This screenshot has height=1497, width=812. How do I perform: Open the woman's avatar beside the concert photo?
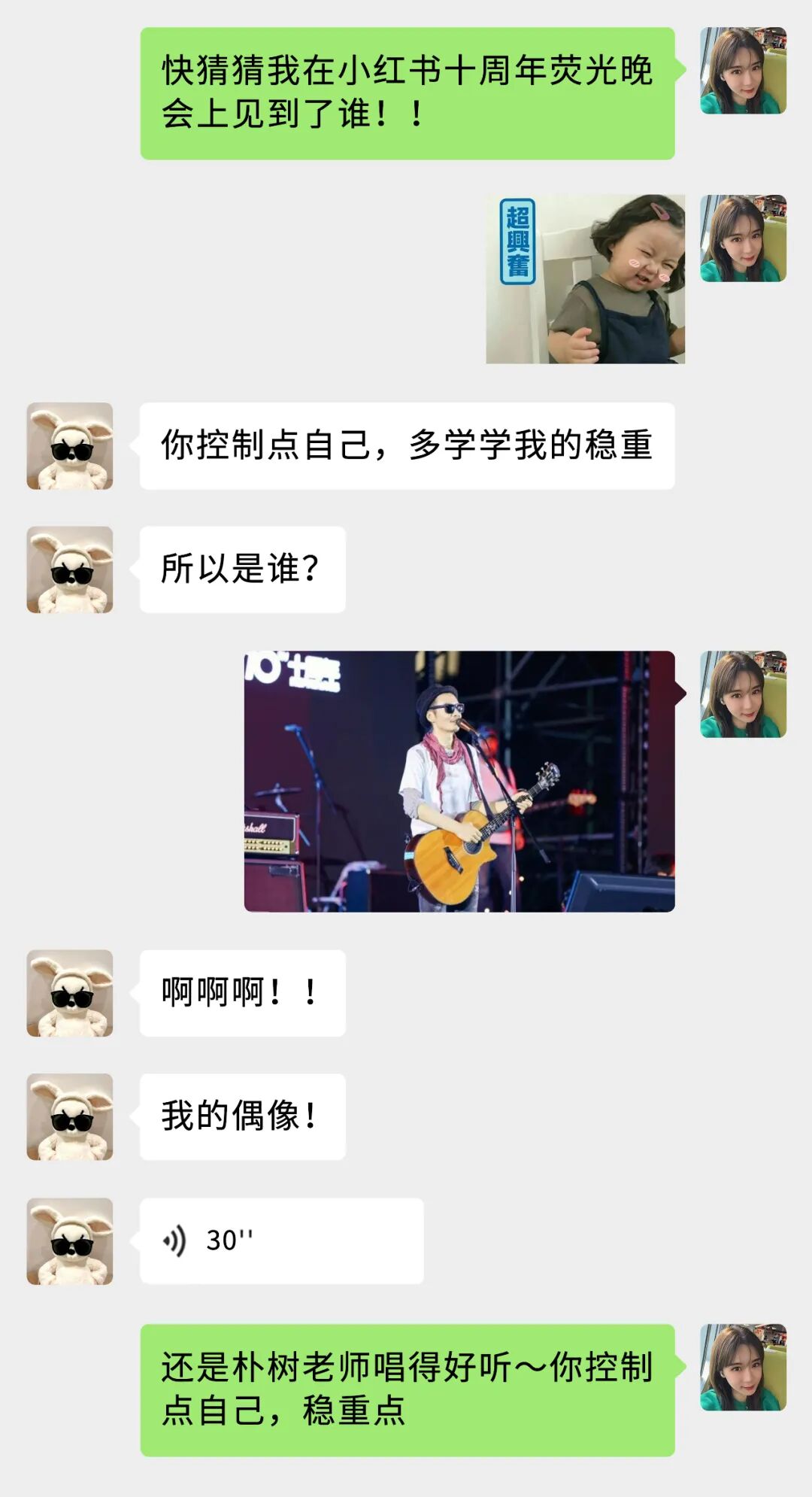pyautogui.click(x=743, y=694)
